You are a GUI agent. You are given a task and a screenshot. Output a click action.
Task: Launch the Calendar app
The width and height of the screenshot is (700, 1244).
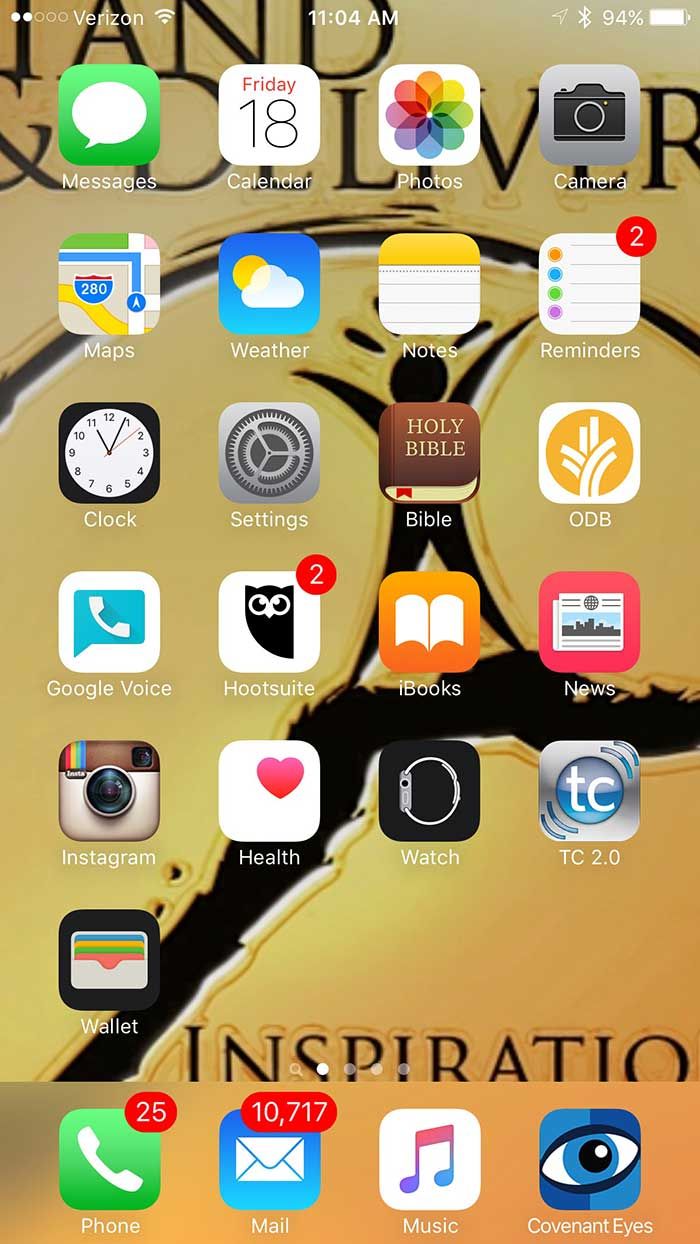point(269,115)
